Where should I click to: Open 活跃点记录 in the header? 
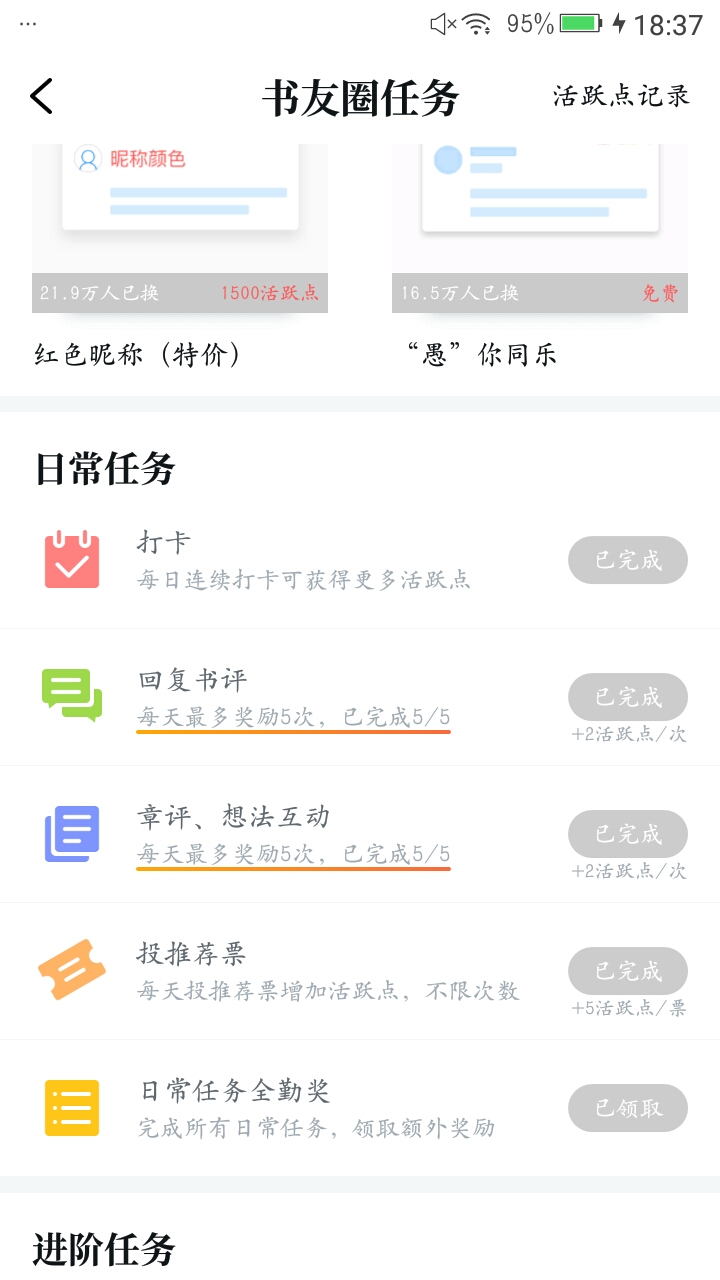(x=621, y=96)
